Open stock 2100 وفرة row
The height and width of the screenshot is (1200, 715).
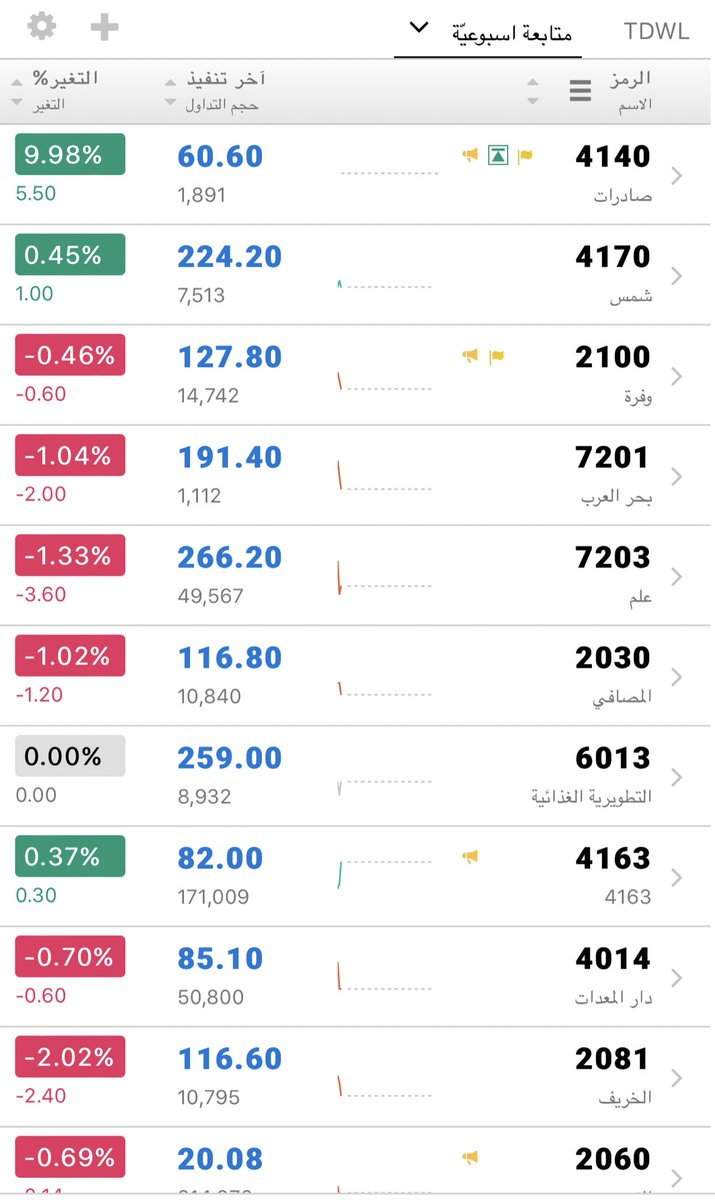tap(357, 375)
